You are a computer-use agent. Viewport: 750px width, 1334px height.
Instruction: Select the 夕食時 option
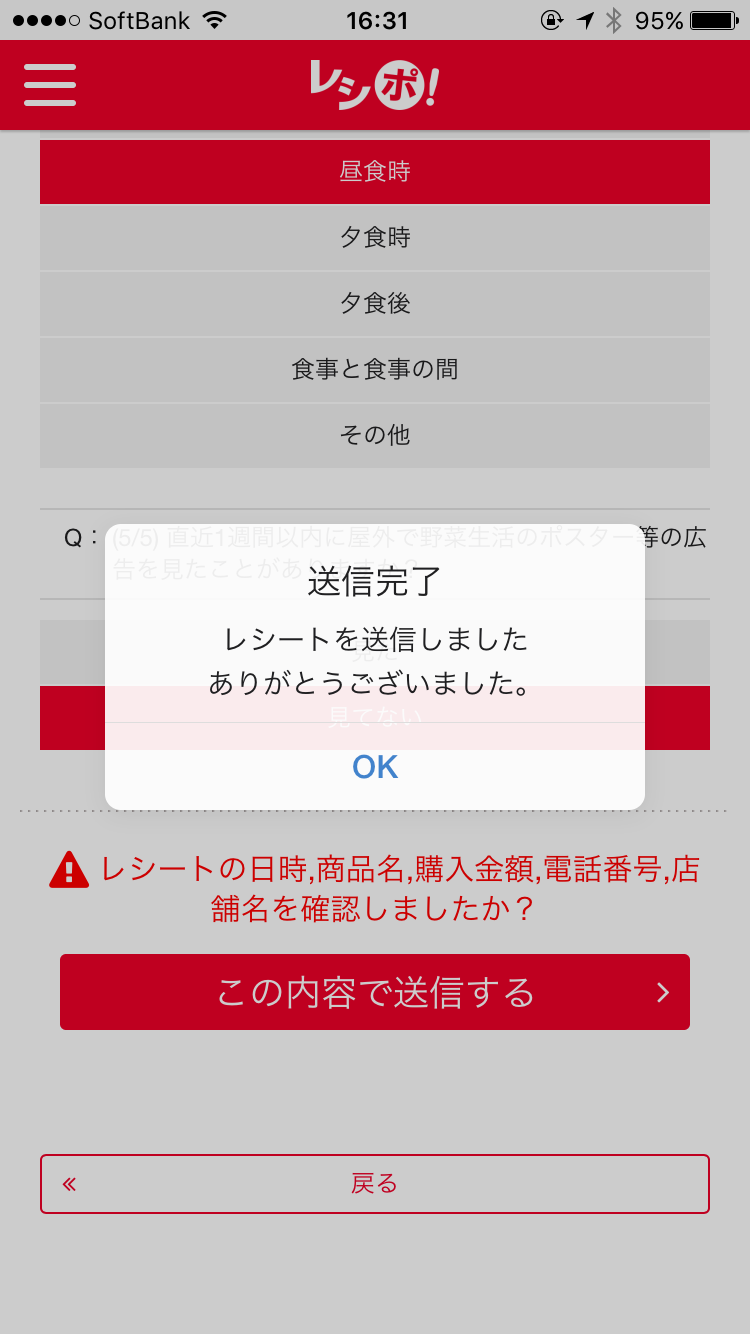[375, 238]
